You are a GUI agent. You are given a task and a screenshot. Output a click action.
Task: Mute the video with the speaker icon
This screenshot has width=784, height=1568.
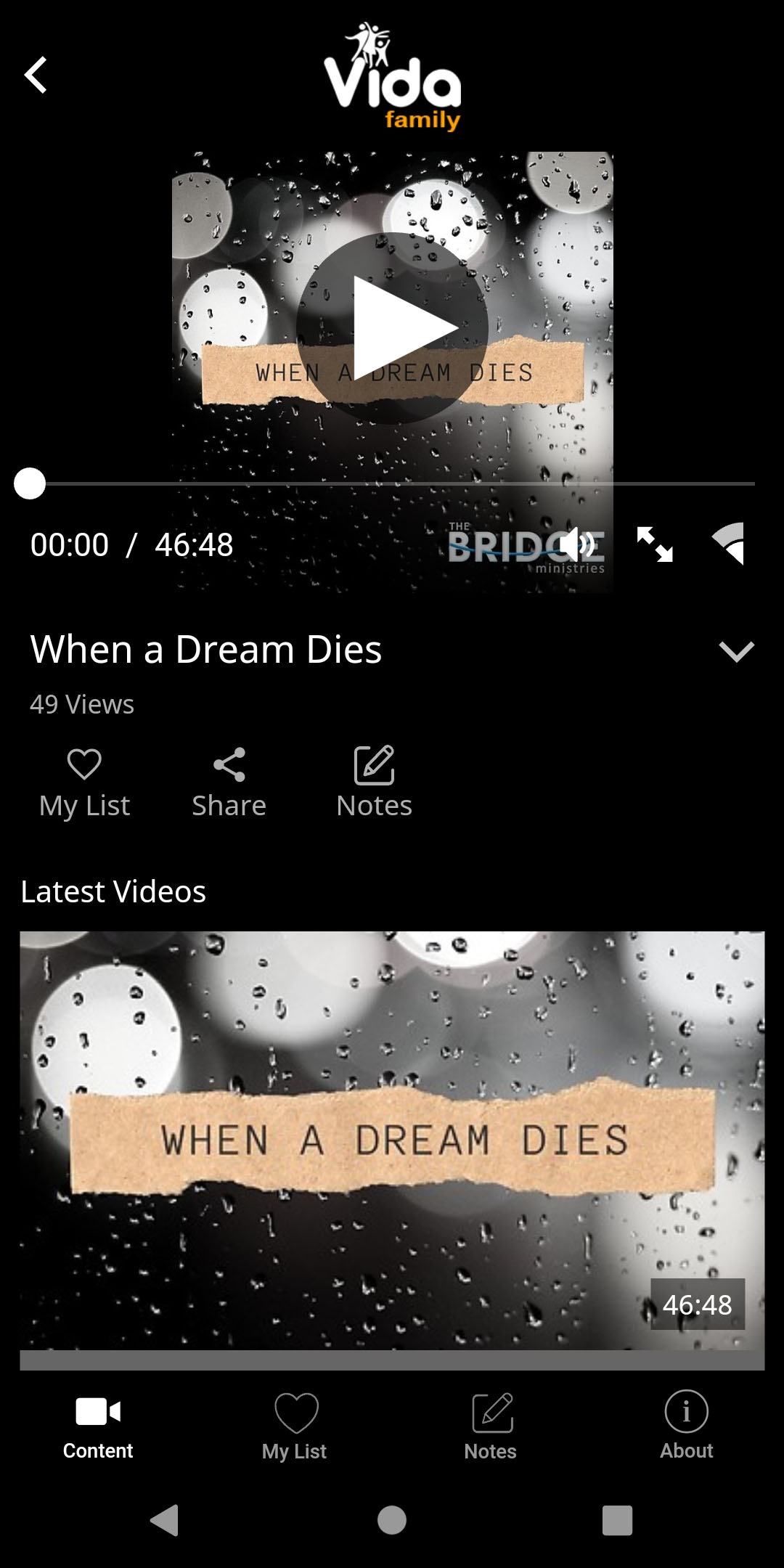577,544
